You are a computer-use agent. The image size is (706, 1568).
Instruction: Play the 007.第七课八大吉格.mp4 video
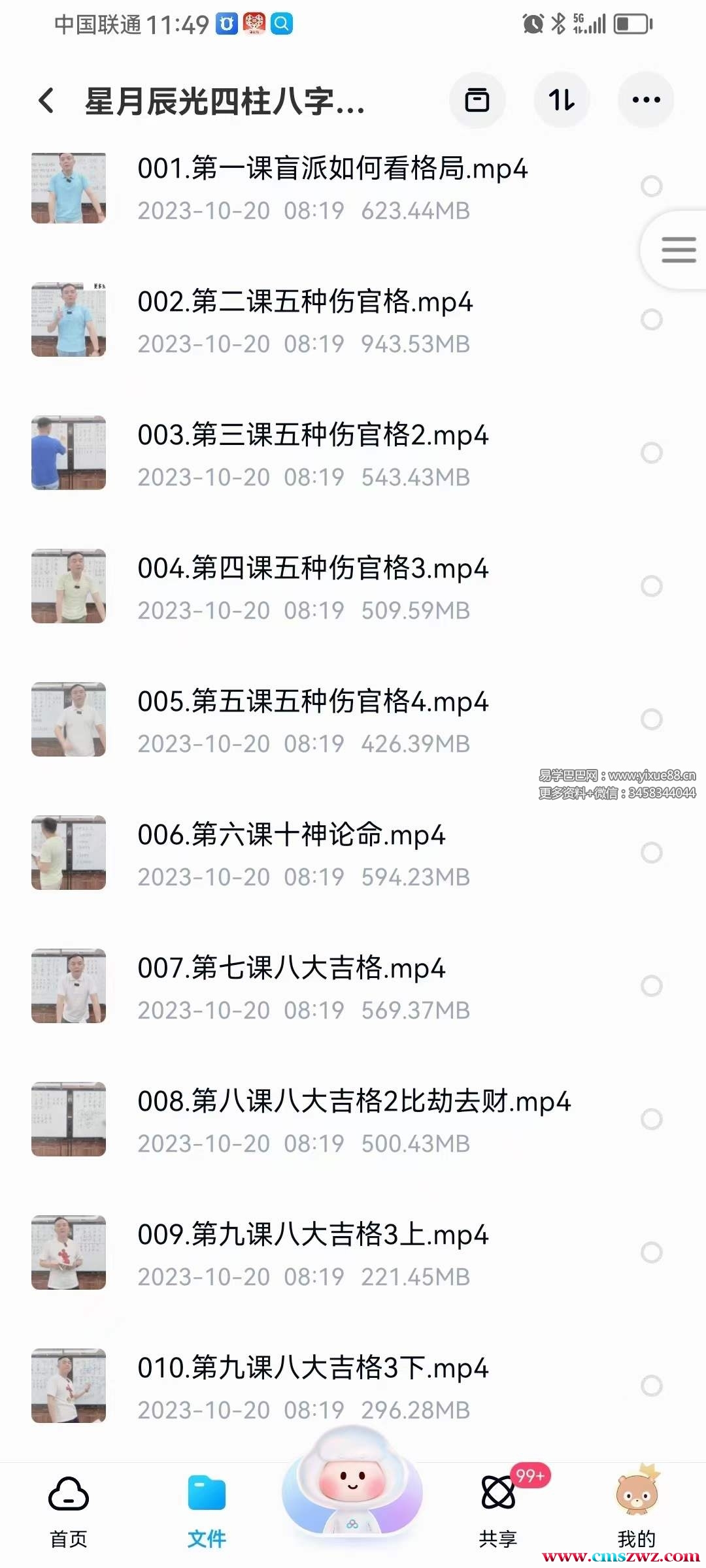click(x=291, y=969)
